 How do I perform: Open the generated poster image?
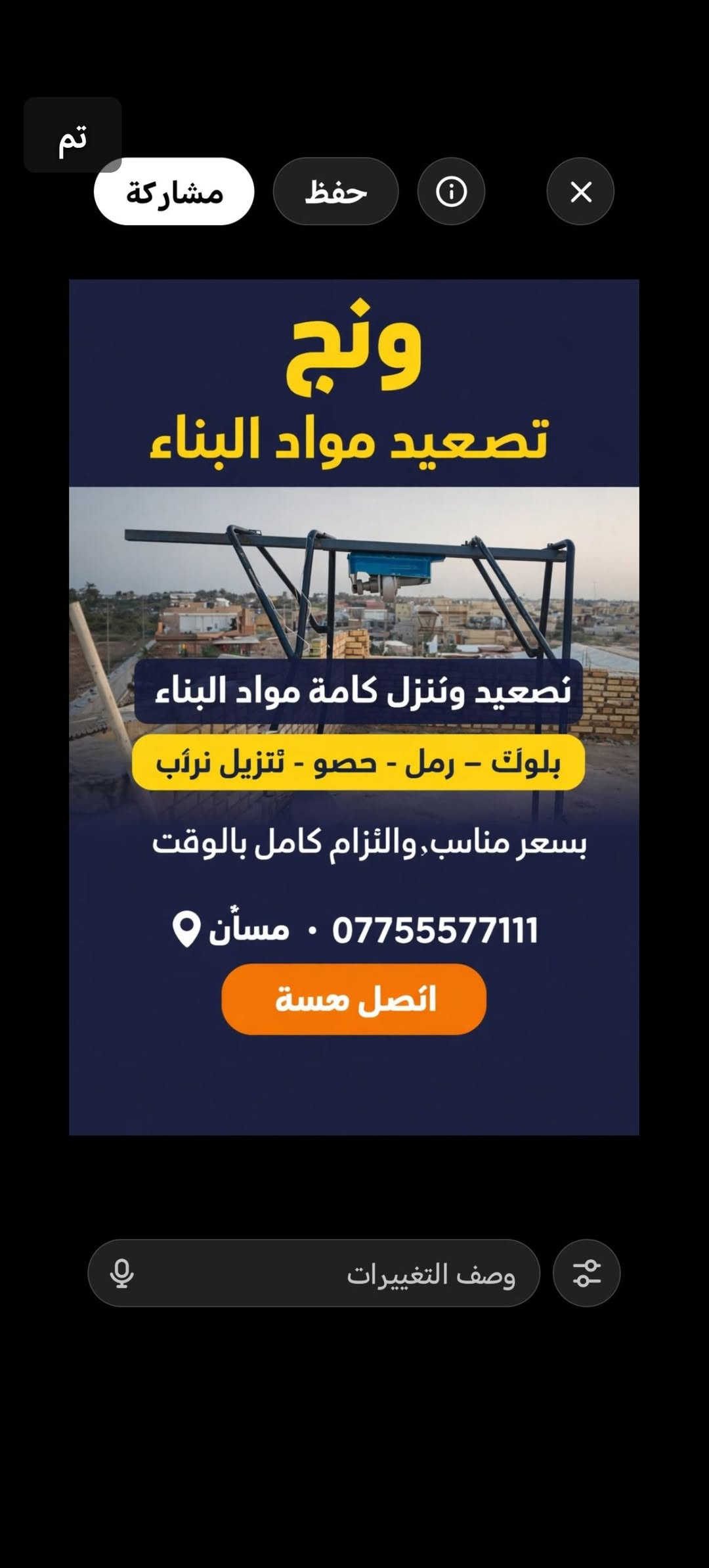[x=354, y=707]
